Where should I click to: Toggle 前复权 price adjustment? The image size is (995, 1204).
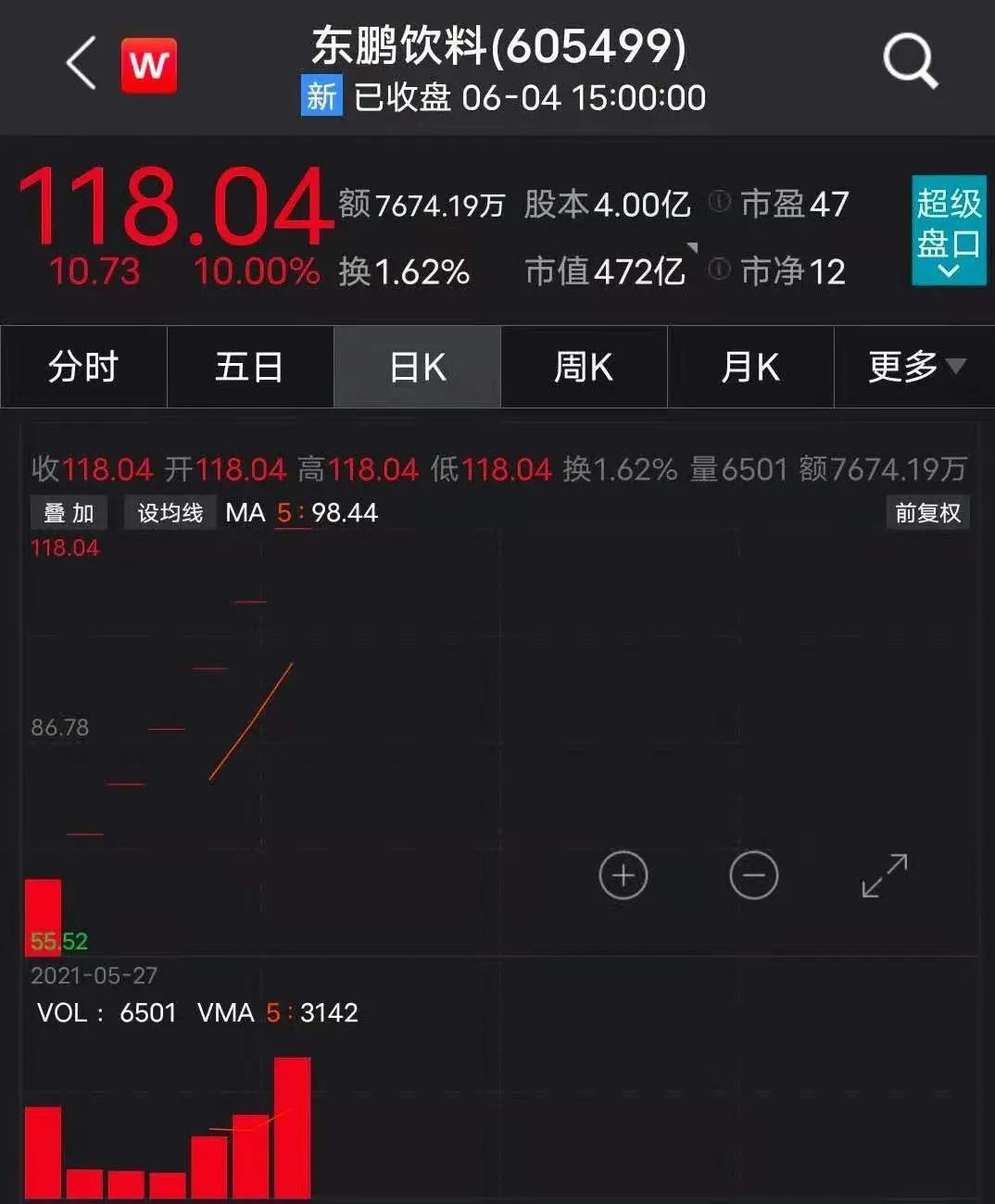point(929,512)
